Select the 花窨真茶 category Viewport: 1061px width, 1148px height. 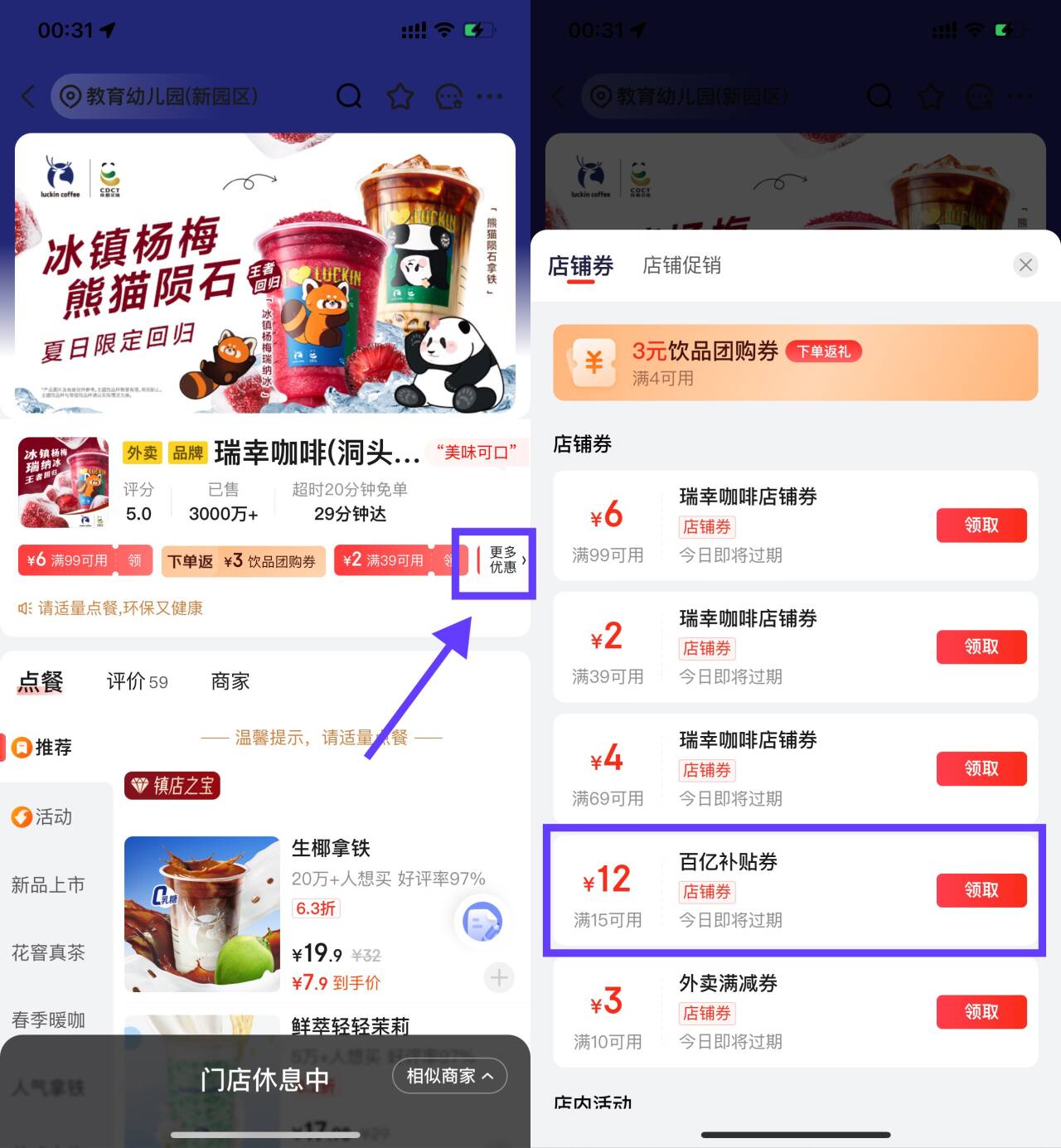[48, 953]
